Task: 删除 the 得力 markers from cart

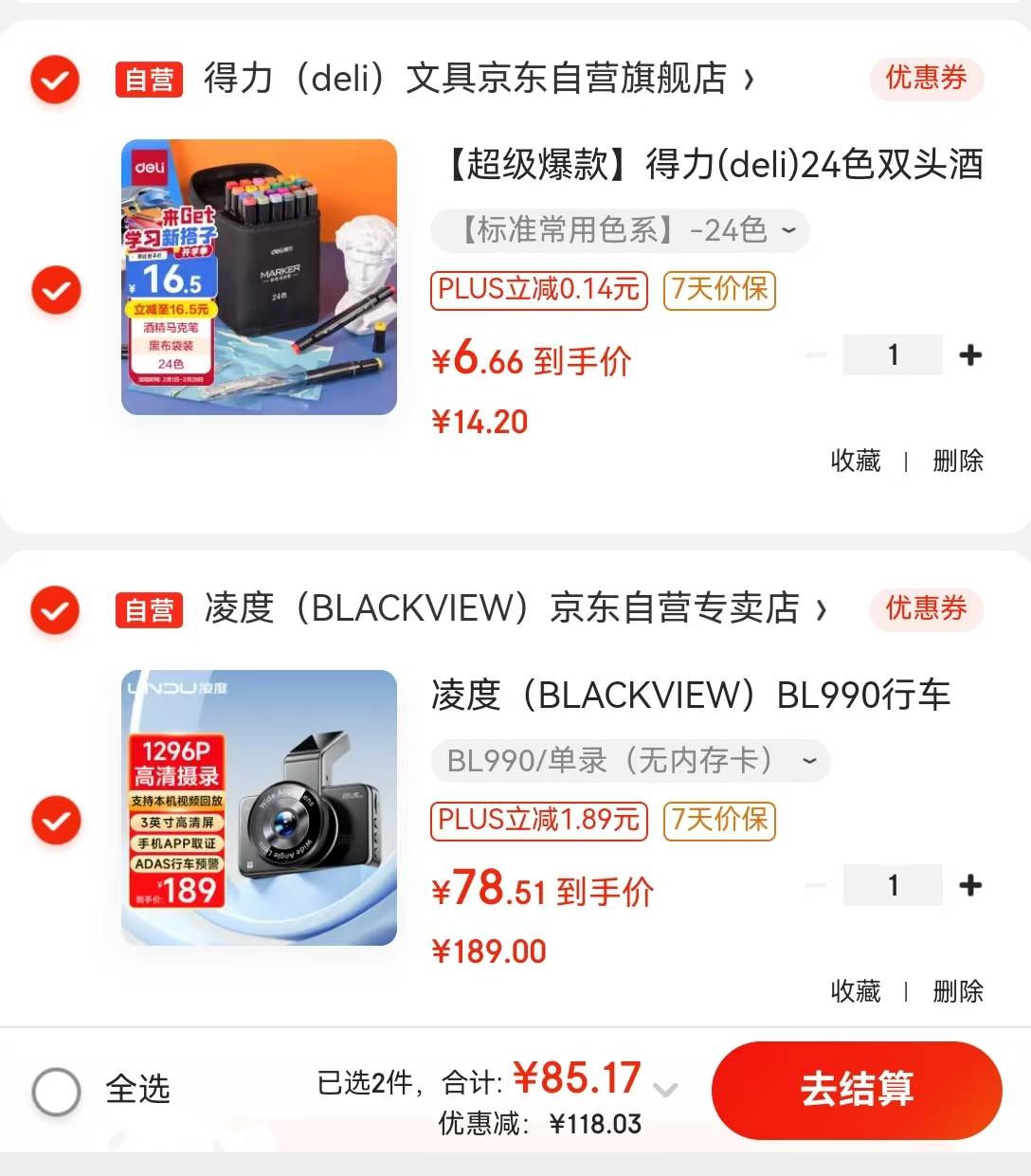Action: tap(957, 461)
